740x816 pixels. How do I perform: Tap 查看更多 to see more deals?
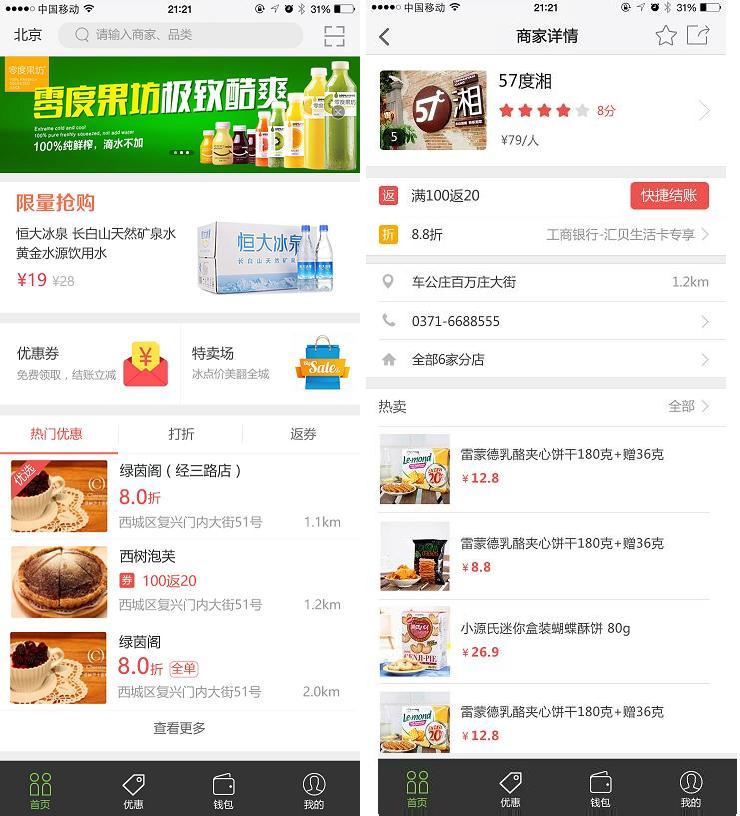[x=180, y=728]
